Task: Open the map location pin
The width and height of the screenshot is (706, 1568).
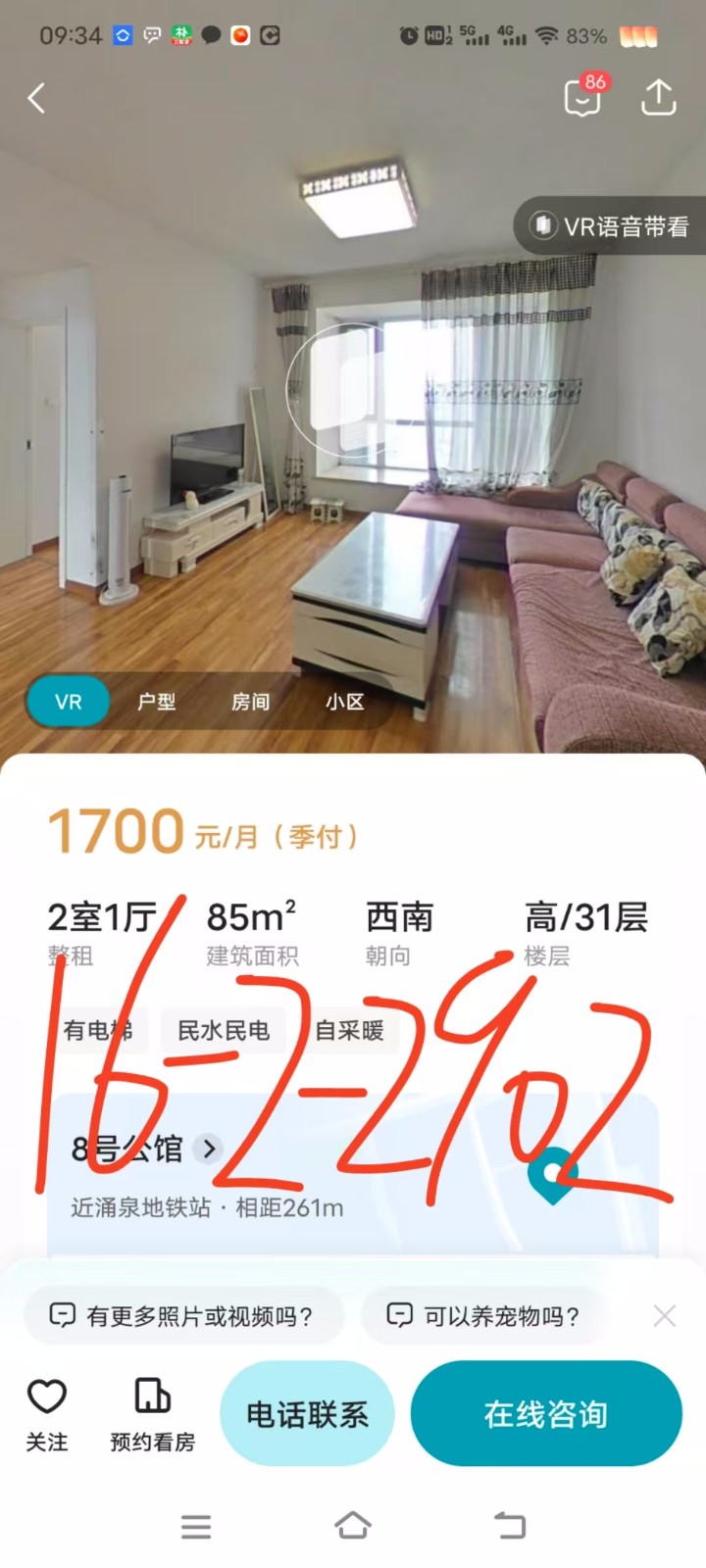Action: (x=552, y=1174)
